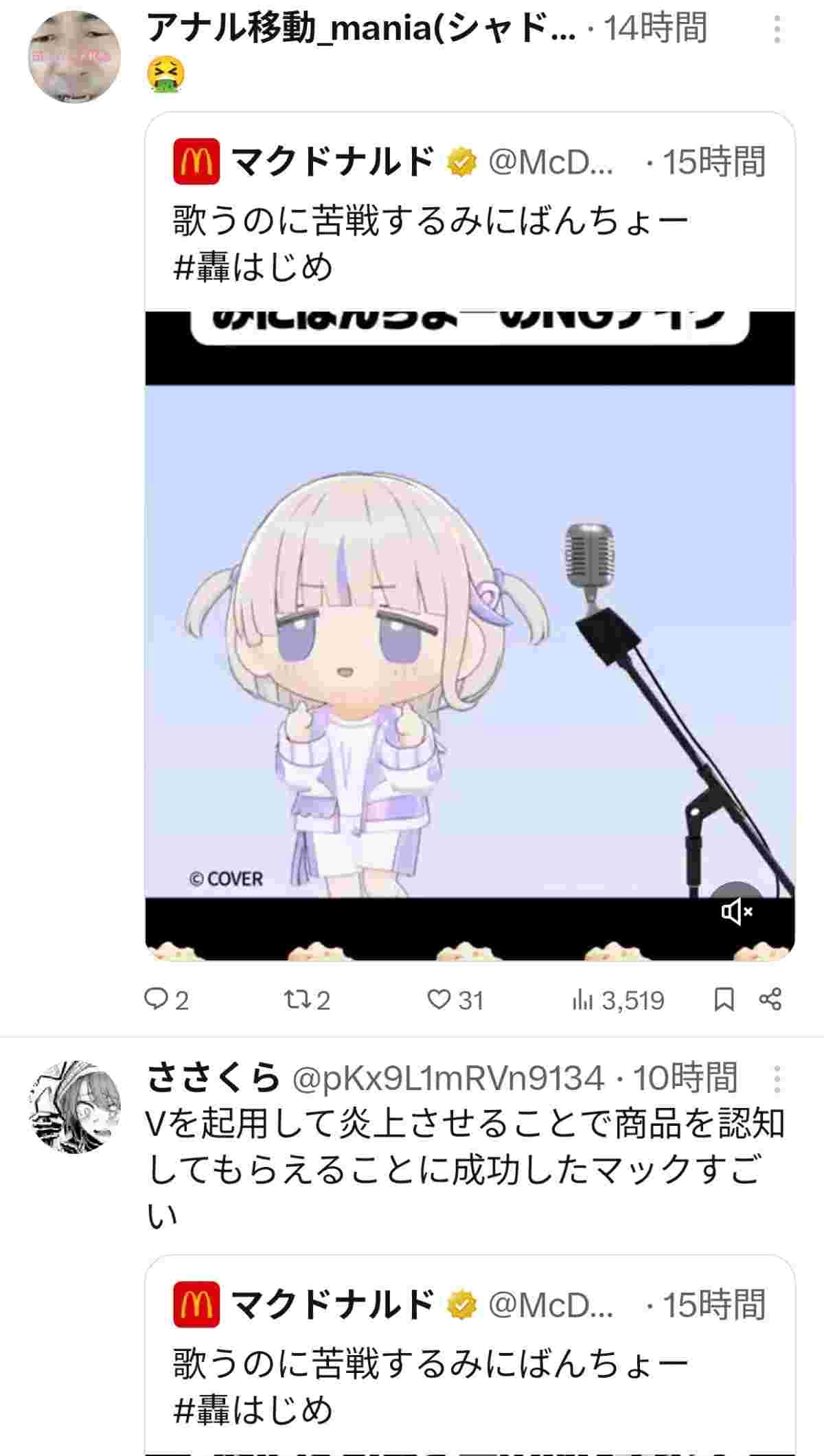Bookmark the post with 3,519 views

[x=724, y=1000]
